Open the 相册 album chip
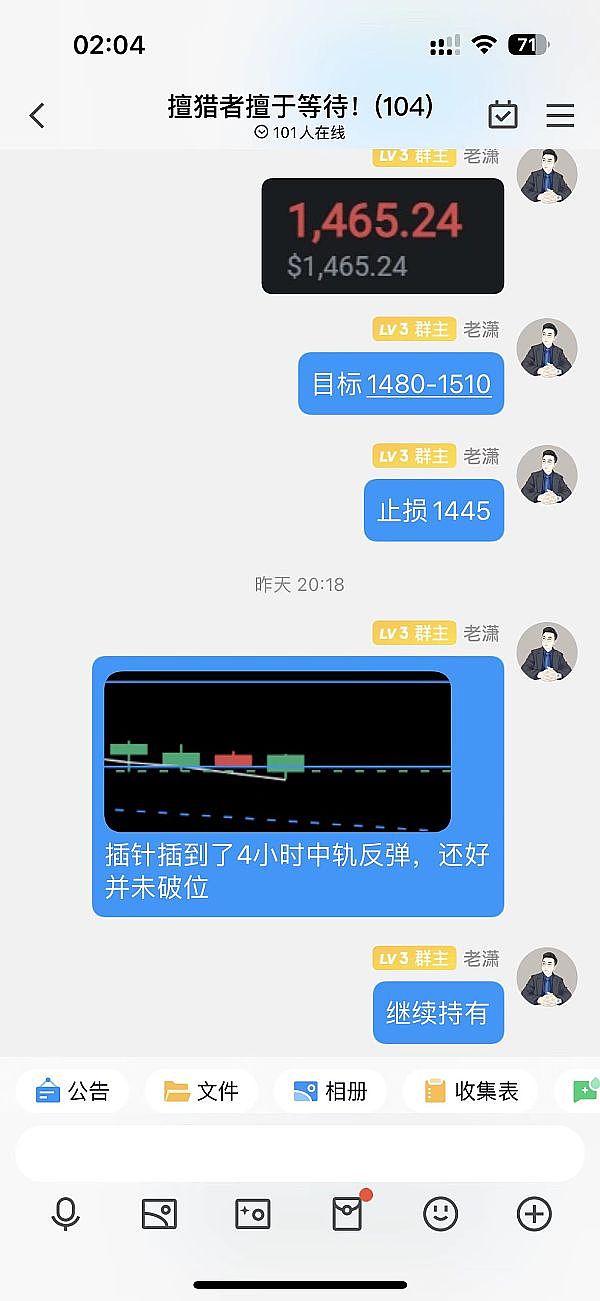Screen dimensions: 600x1301 pyautogui.click(x=330, y=1091)
